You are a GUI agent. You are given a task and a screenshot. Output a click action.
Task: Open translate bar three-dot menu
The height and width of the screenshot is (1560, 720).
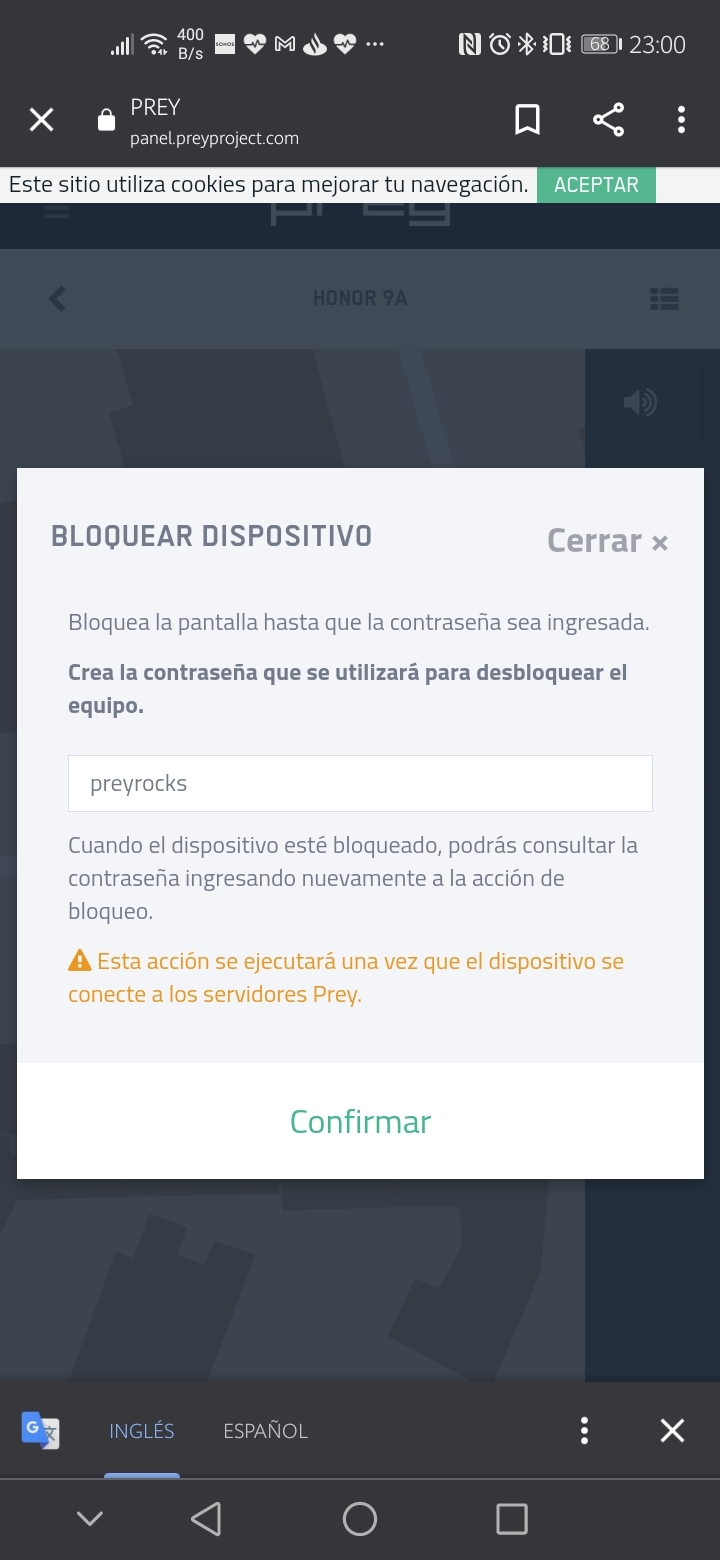583,1430
